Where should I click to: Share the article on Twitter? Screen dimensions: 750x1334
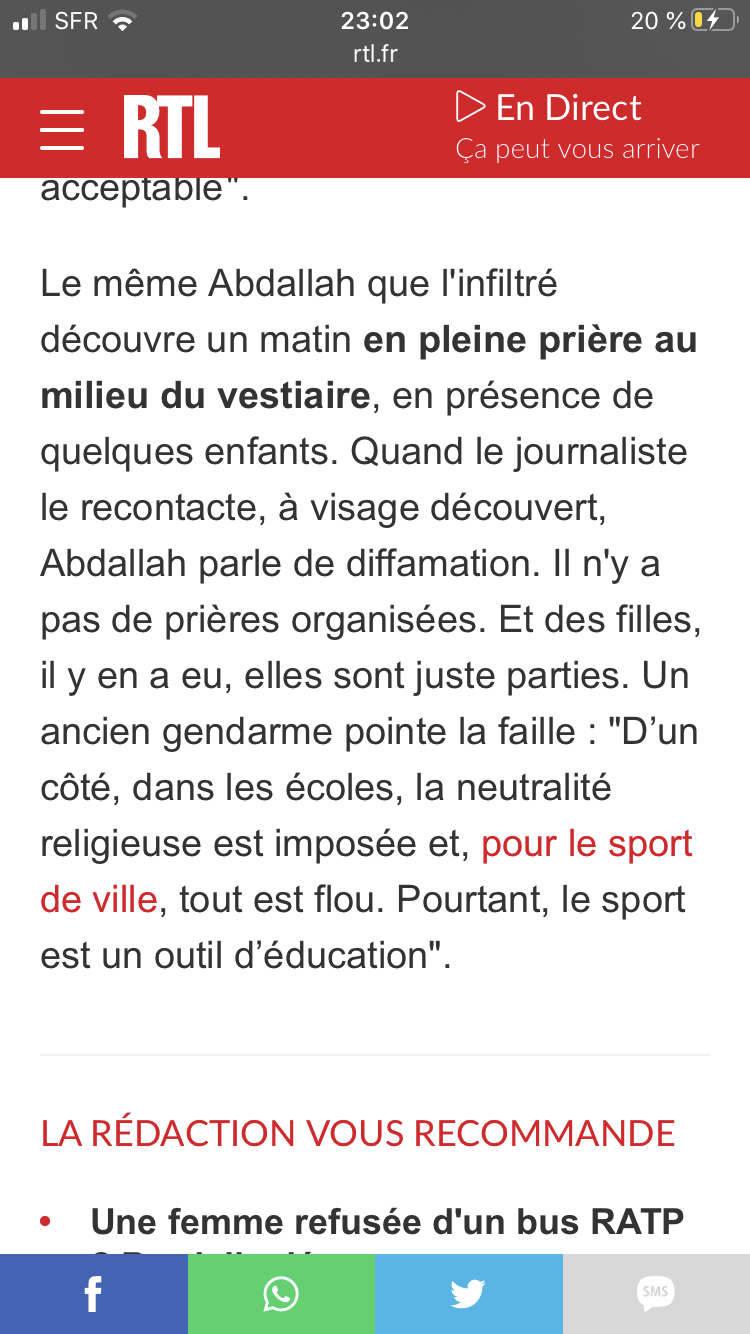[468, 1294]
